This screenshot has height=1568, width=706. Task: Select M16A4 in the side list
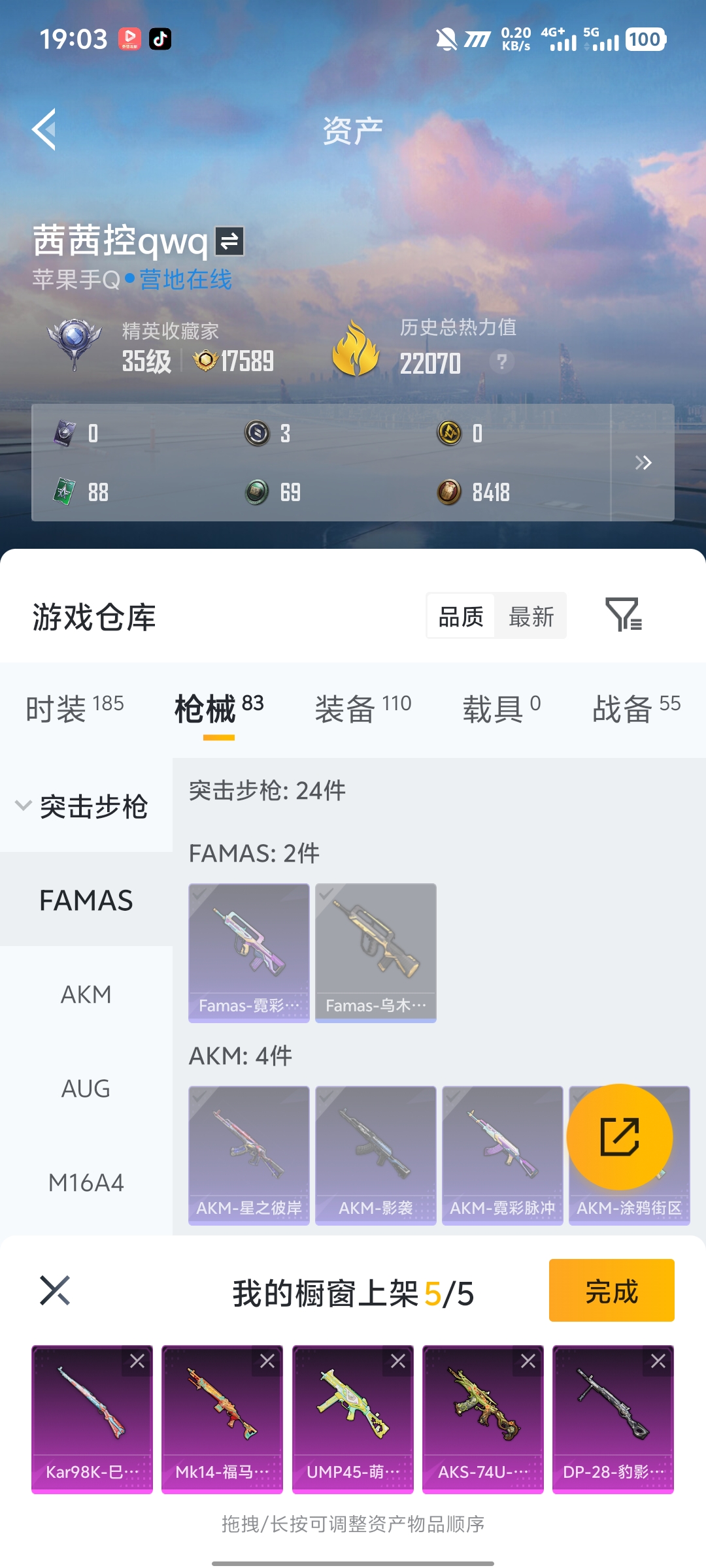tap(86, 1183)
